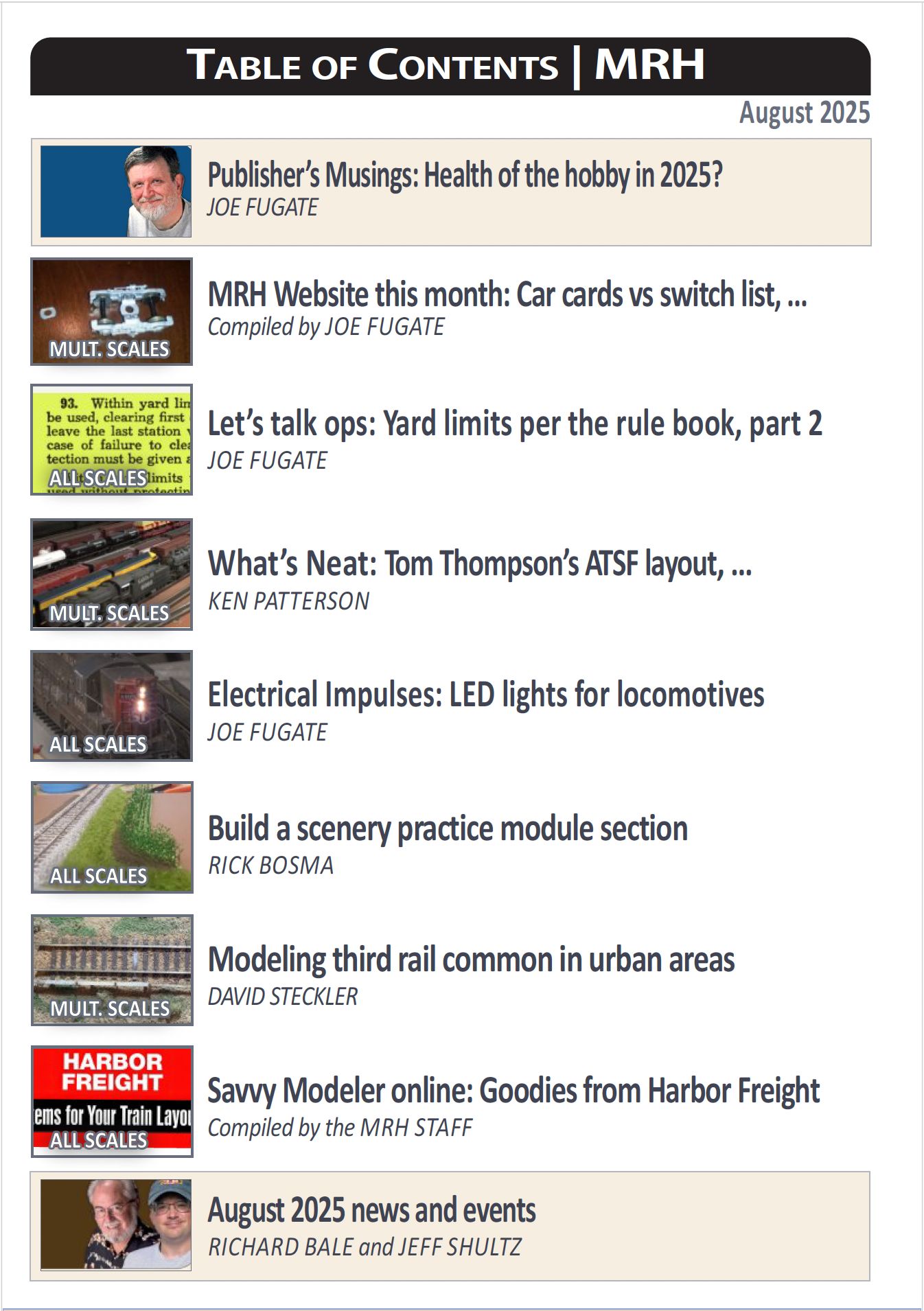Jump to August 2025 news and events

[x=371, y=1211]
